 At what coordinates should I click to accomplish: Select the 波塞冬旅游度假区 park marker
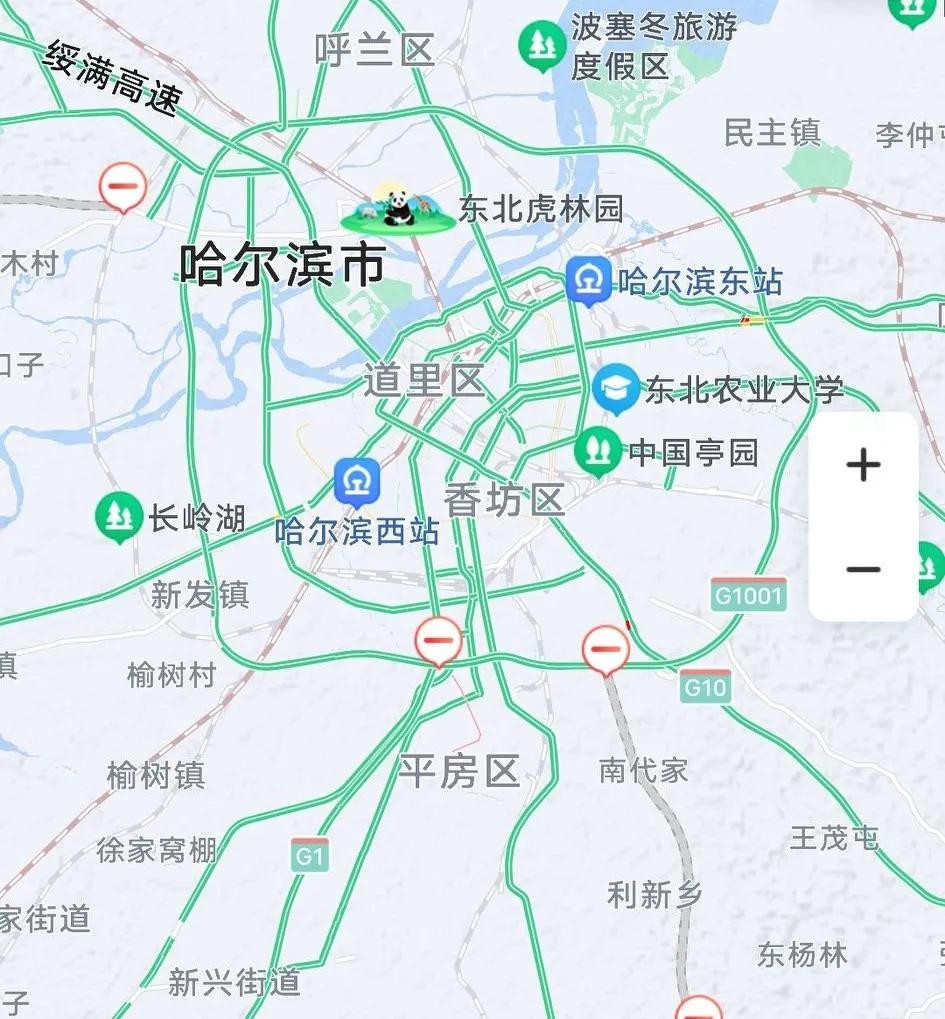tap(542, 44)
